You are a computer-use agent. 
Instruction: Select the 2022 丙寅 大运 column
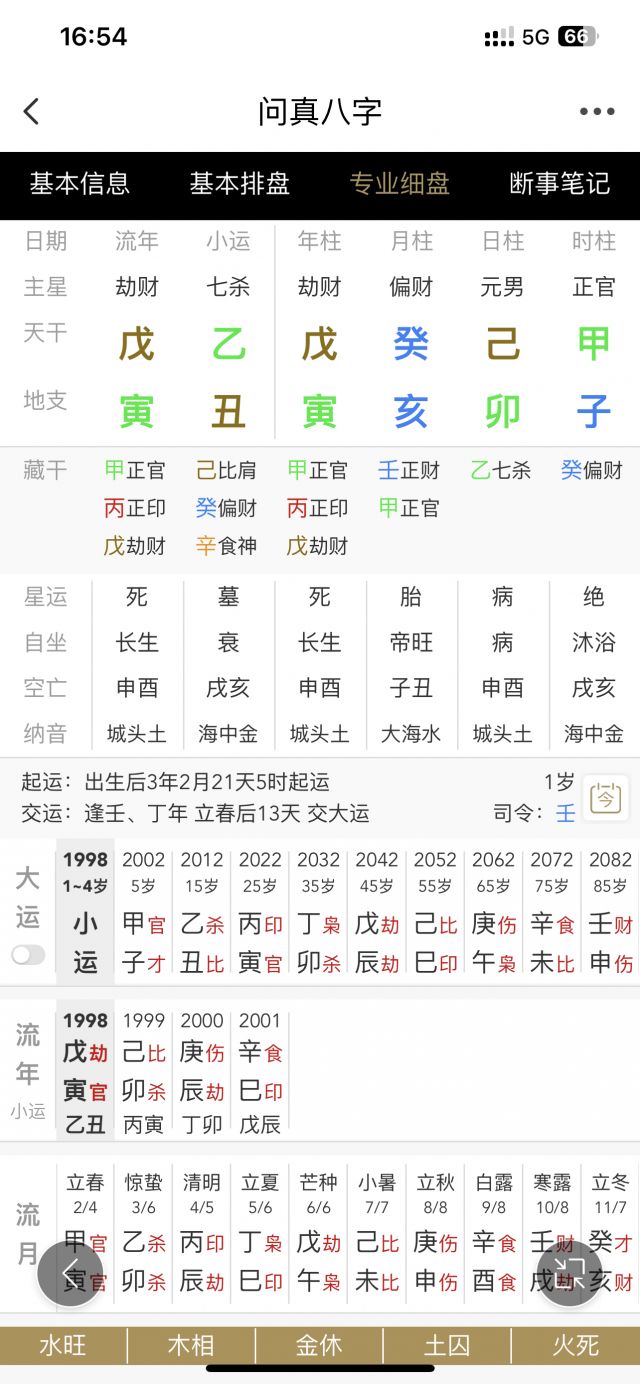pyautogui.click(x=260, y=912)
